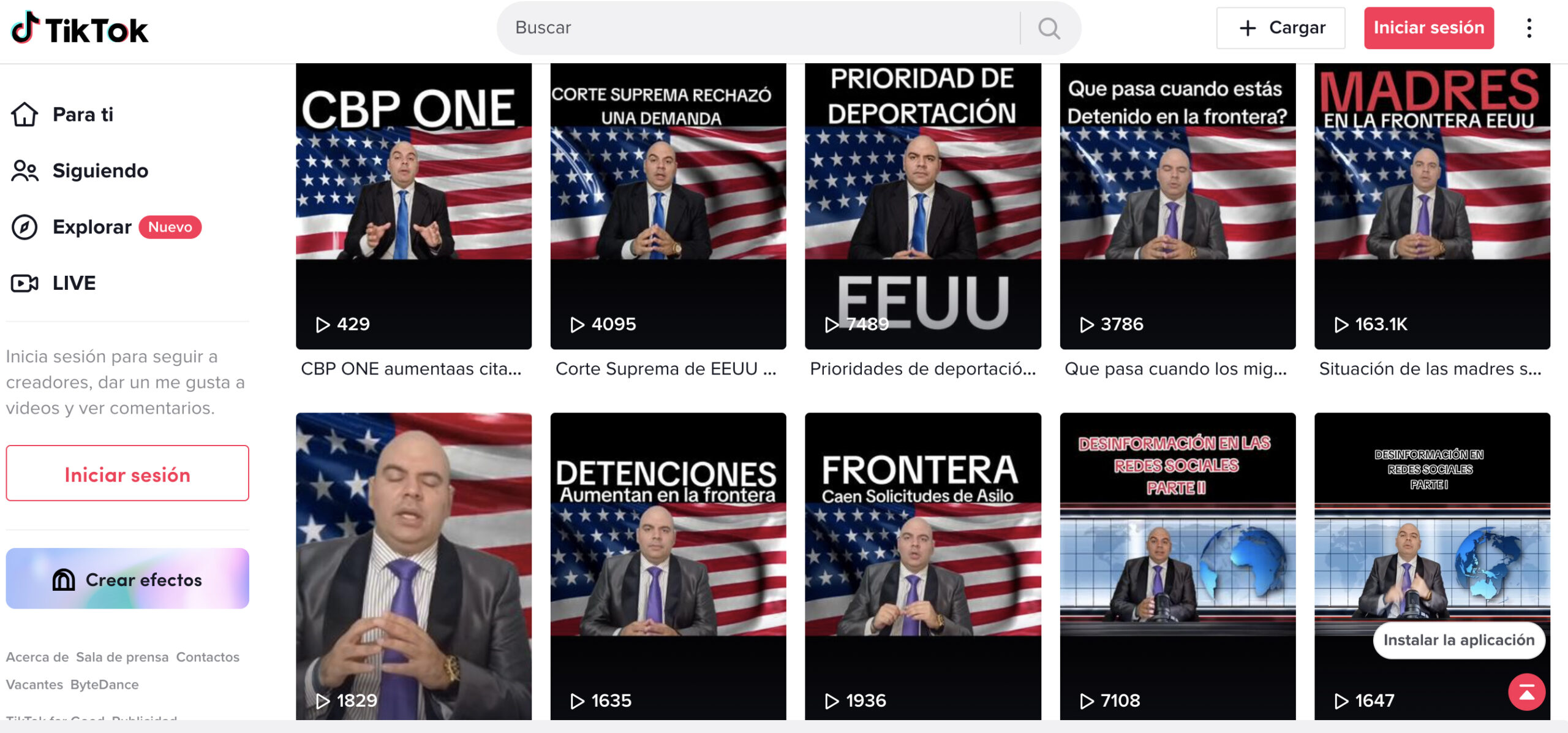The width and height of the screenshot is (1568, 733).
Task: Open the Cargar upload button
Action: [x=1281, y=28]
